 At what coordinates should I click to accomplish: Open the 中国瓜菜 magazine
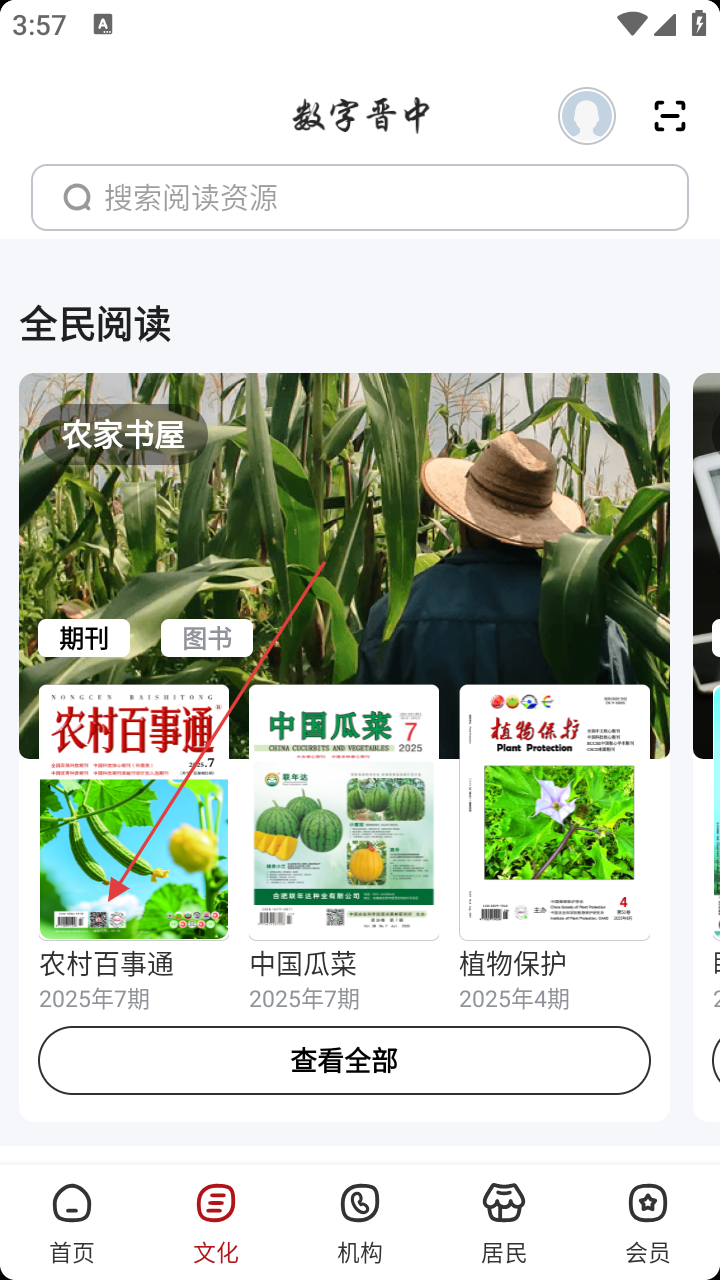pyautogui.click(x=344, y=812)
